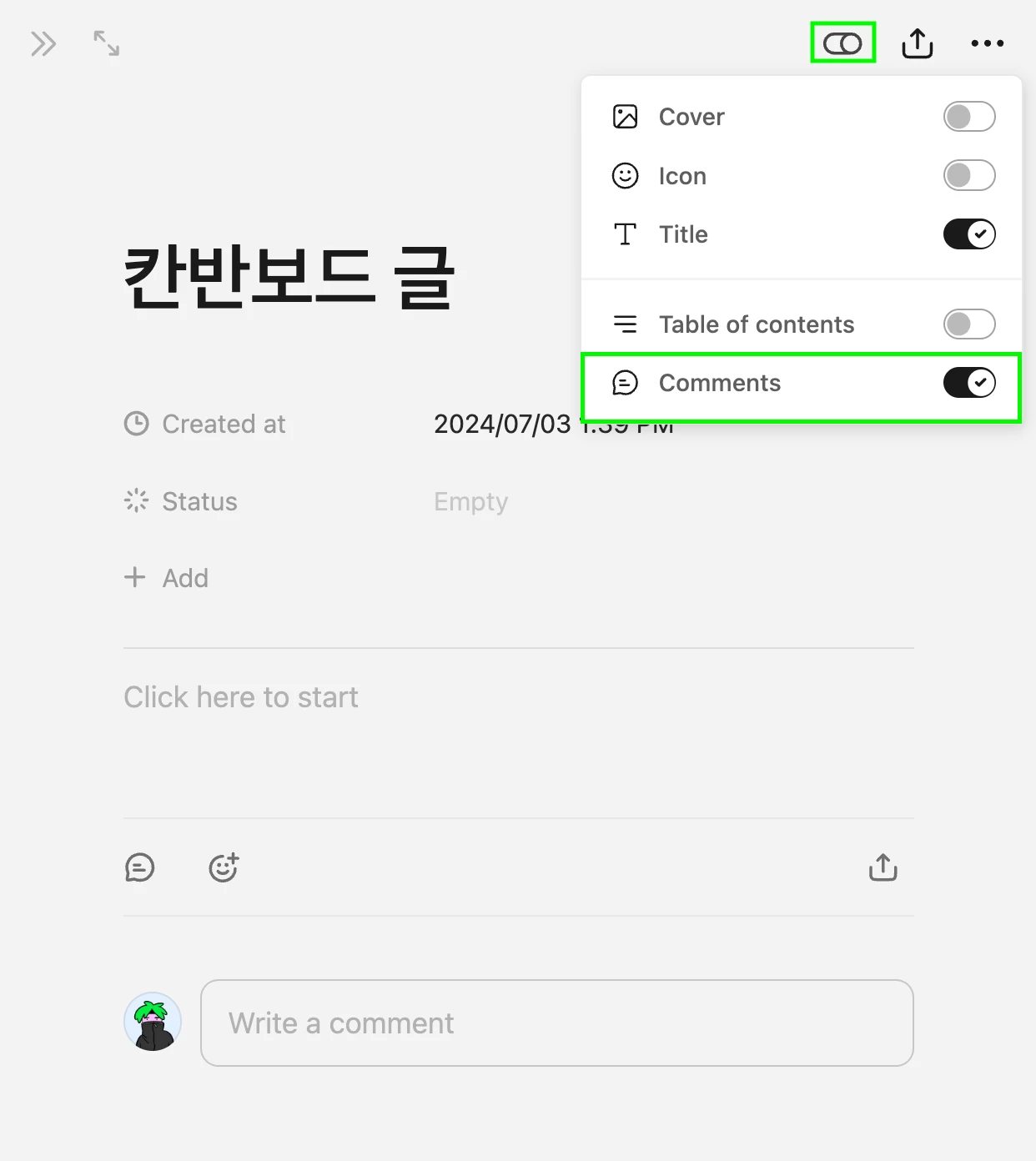This screenshot has width=1036, height=1161.
Task: Add an emoji reaction
Action: tap(224, 867)
